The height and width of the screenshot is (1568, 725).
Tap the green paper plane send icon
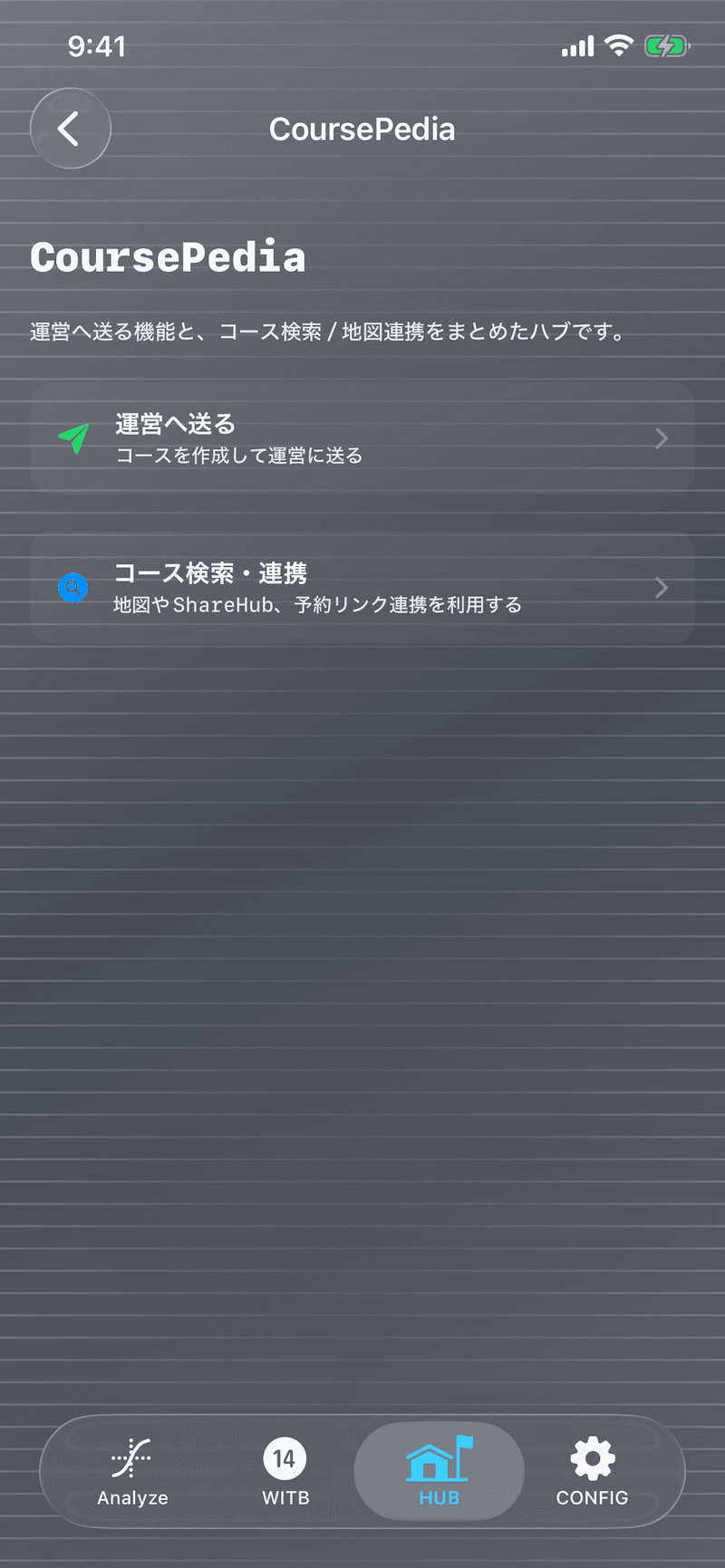pyautogui.click(x=73, y=438)
